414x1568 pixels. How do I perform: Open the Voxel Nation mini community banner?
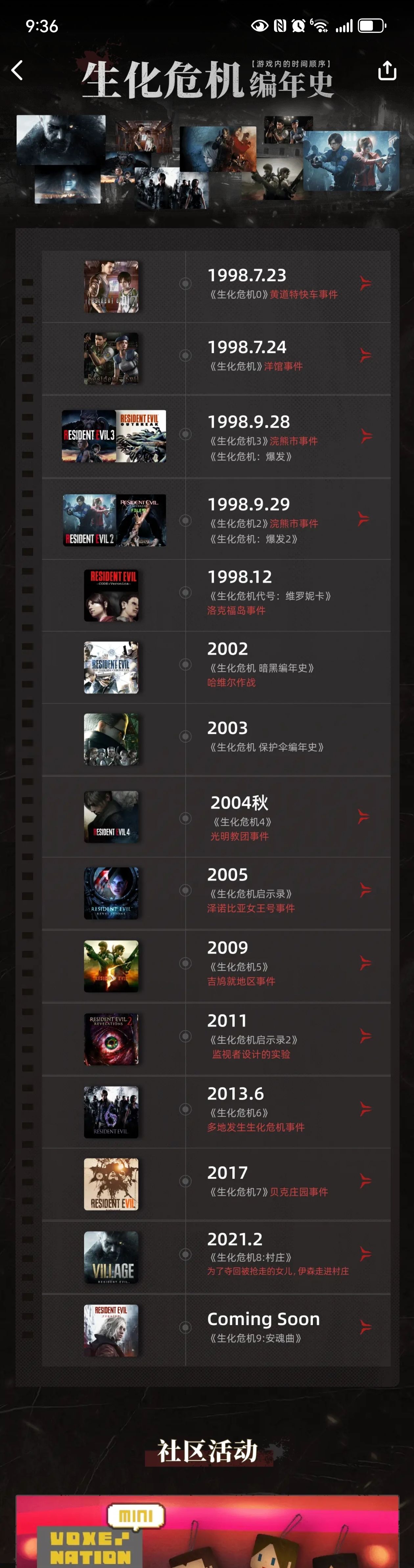point(207,1532)
